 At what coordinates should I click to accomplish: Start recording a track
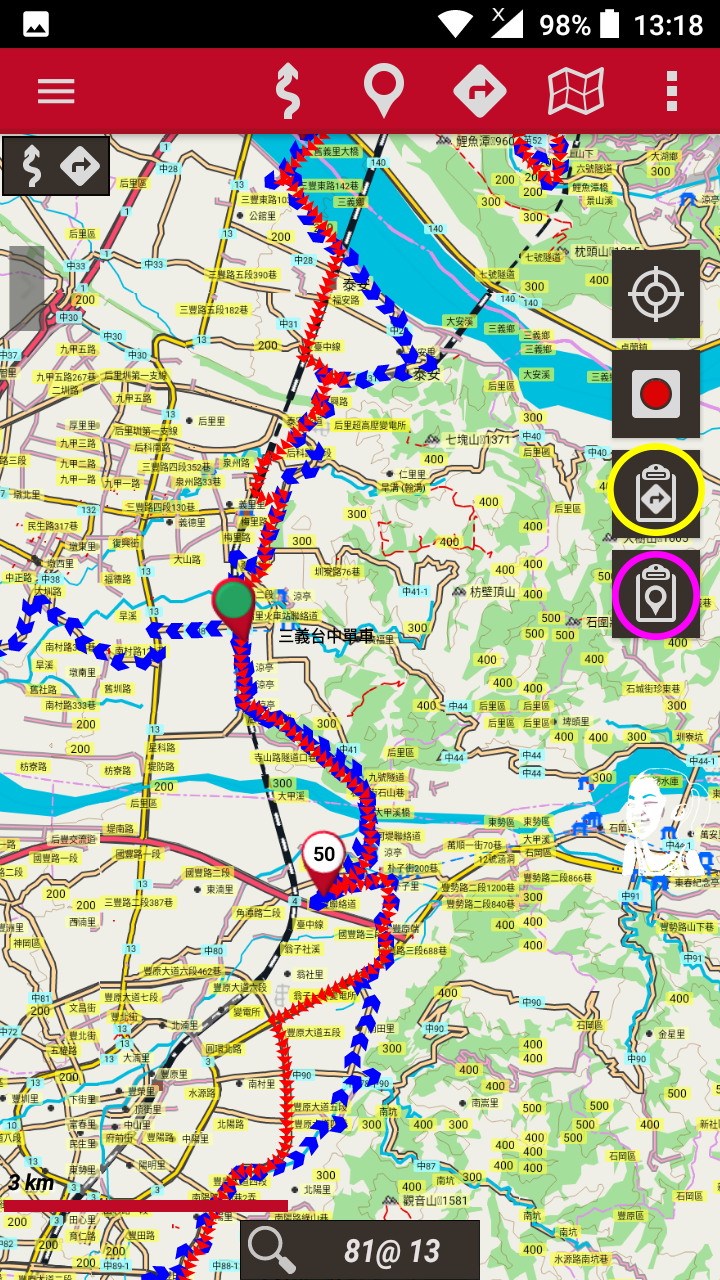pyautogui.click(x=656, y=394)
